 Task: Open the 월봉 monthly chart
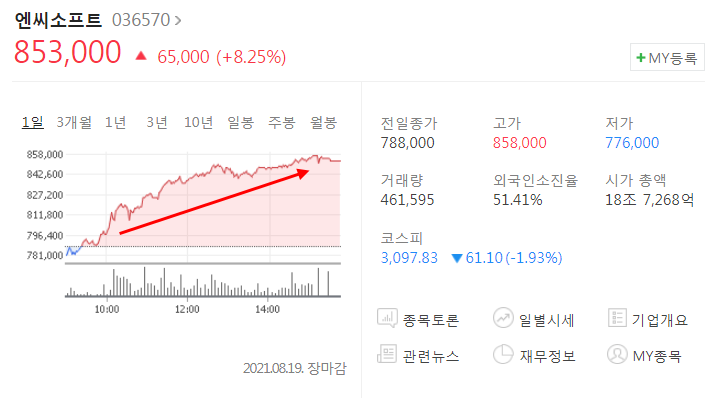coord(324,123)
